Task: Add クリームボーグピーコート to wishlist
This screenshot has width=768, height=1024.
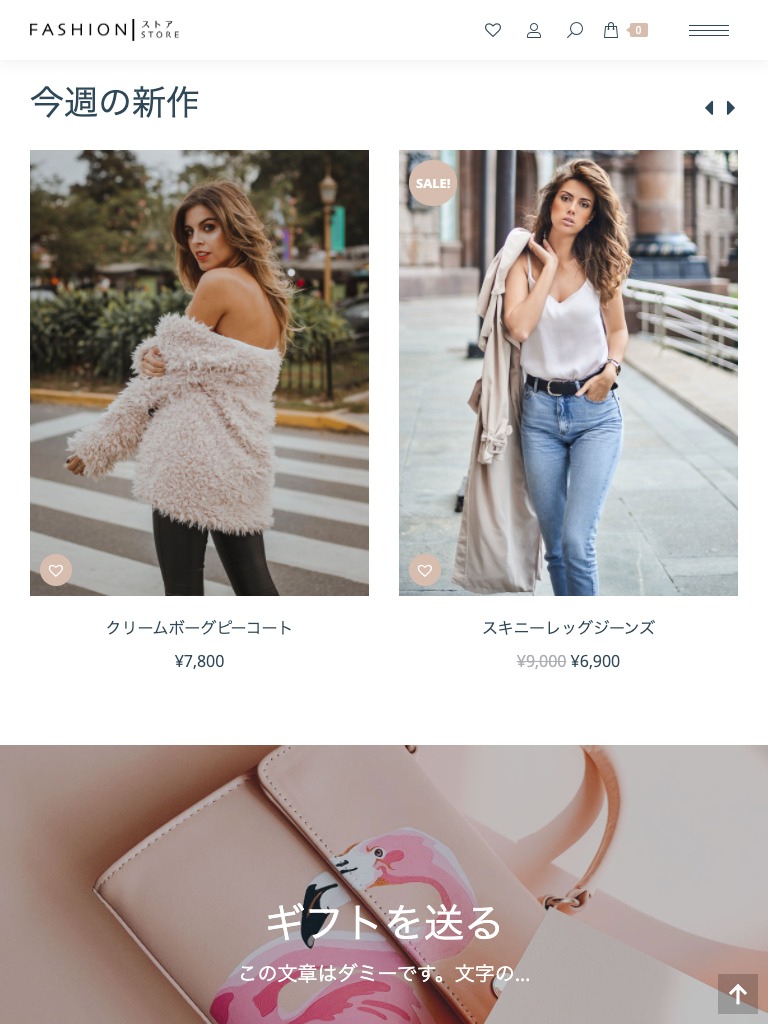Action: [56, 570]
